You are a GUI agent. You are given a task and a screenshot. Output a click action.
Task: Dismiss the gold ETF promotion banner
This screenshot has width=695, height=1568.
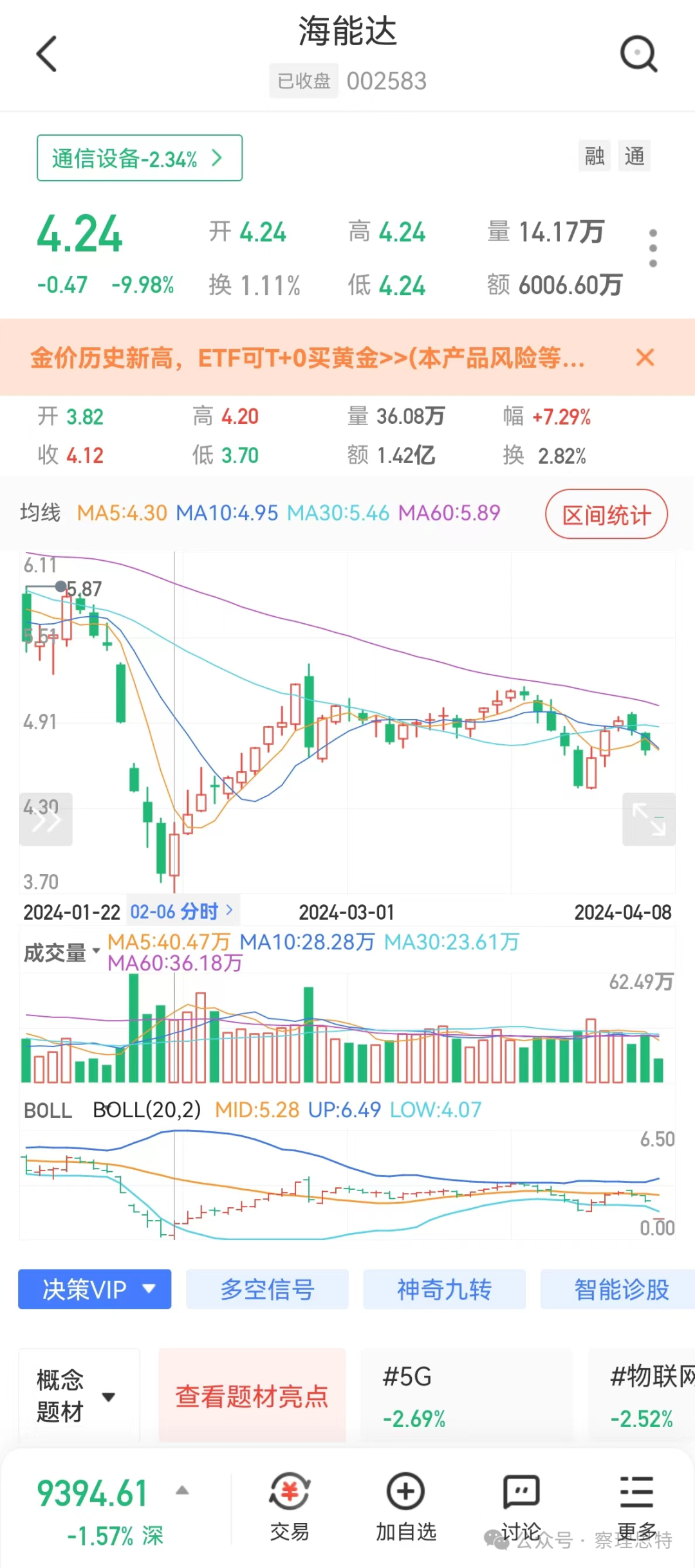(645, 357)
